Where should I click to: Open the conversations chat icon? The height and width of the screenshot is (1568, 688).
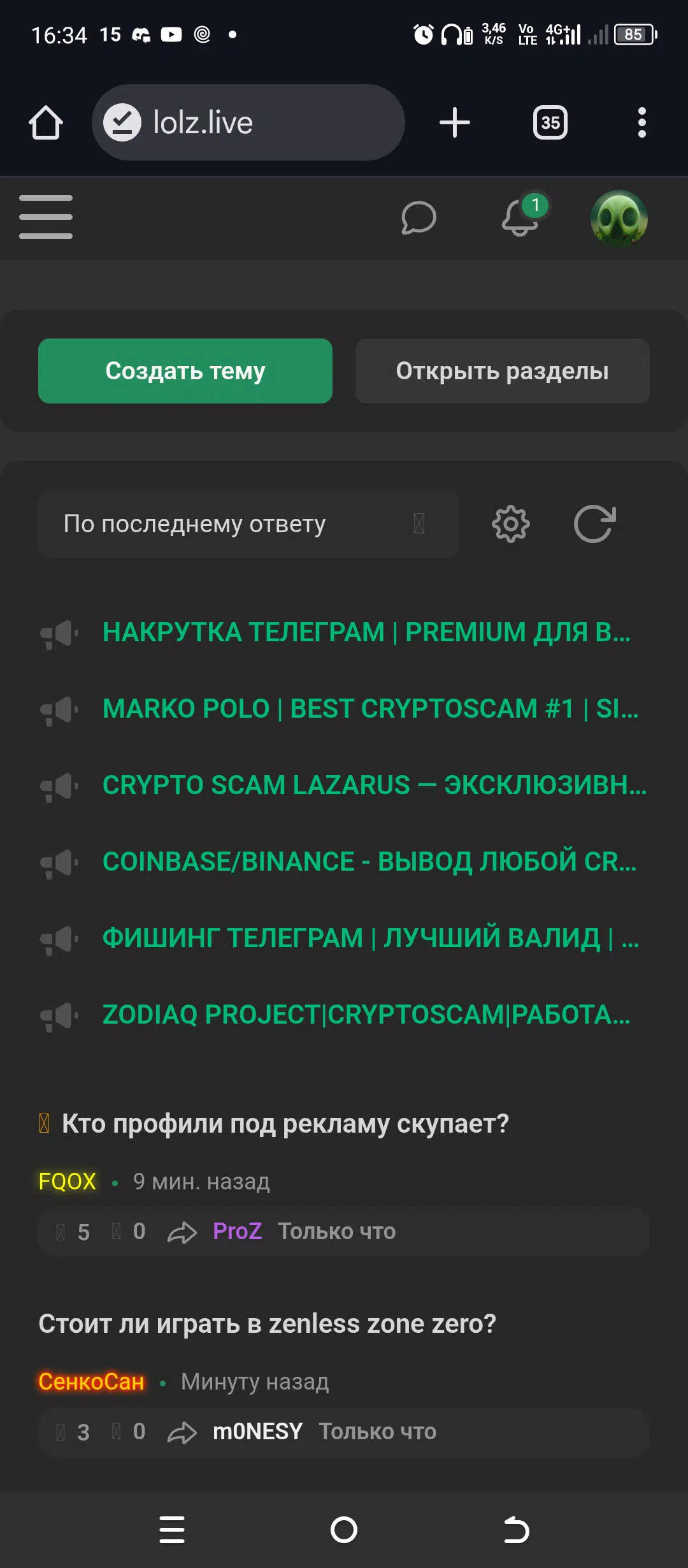point(419,218)
